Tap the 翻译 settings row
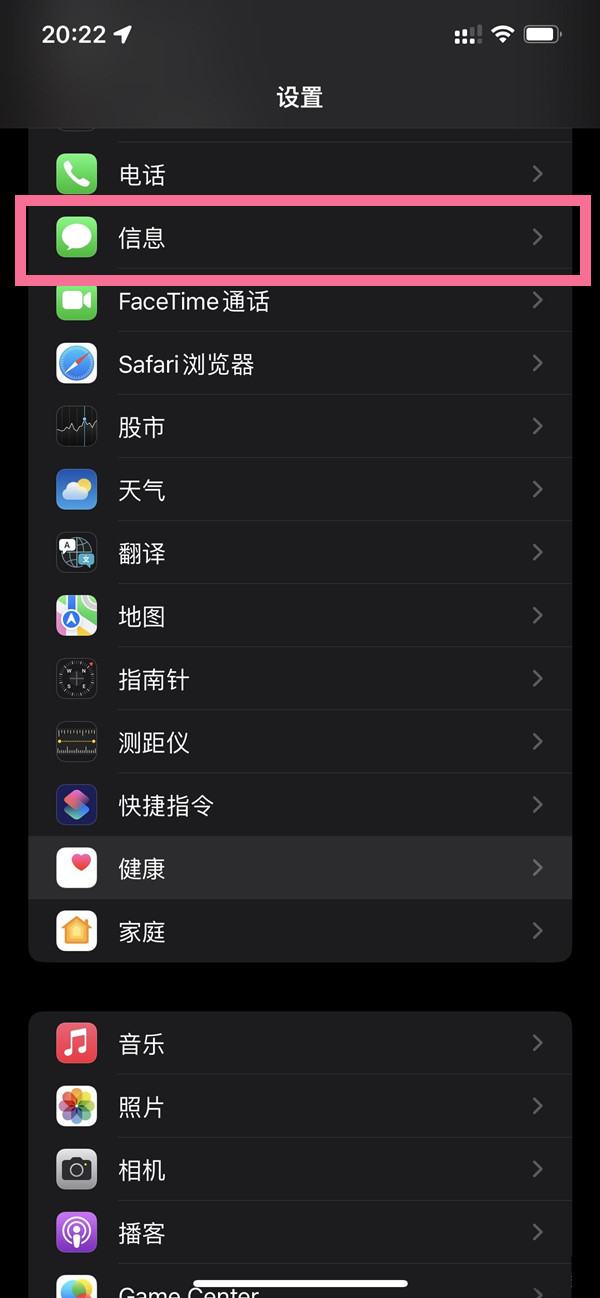 (300, 553)
